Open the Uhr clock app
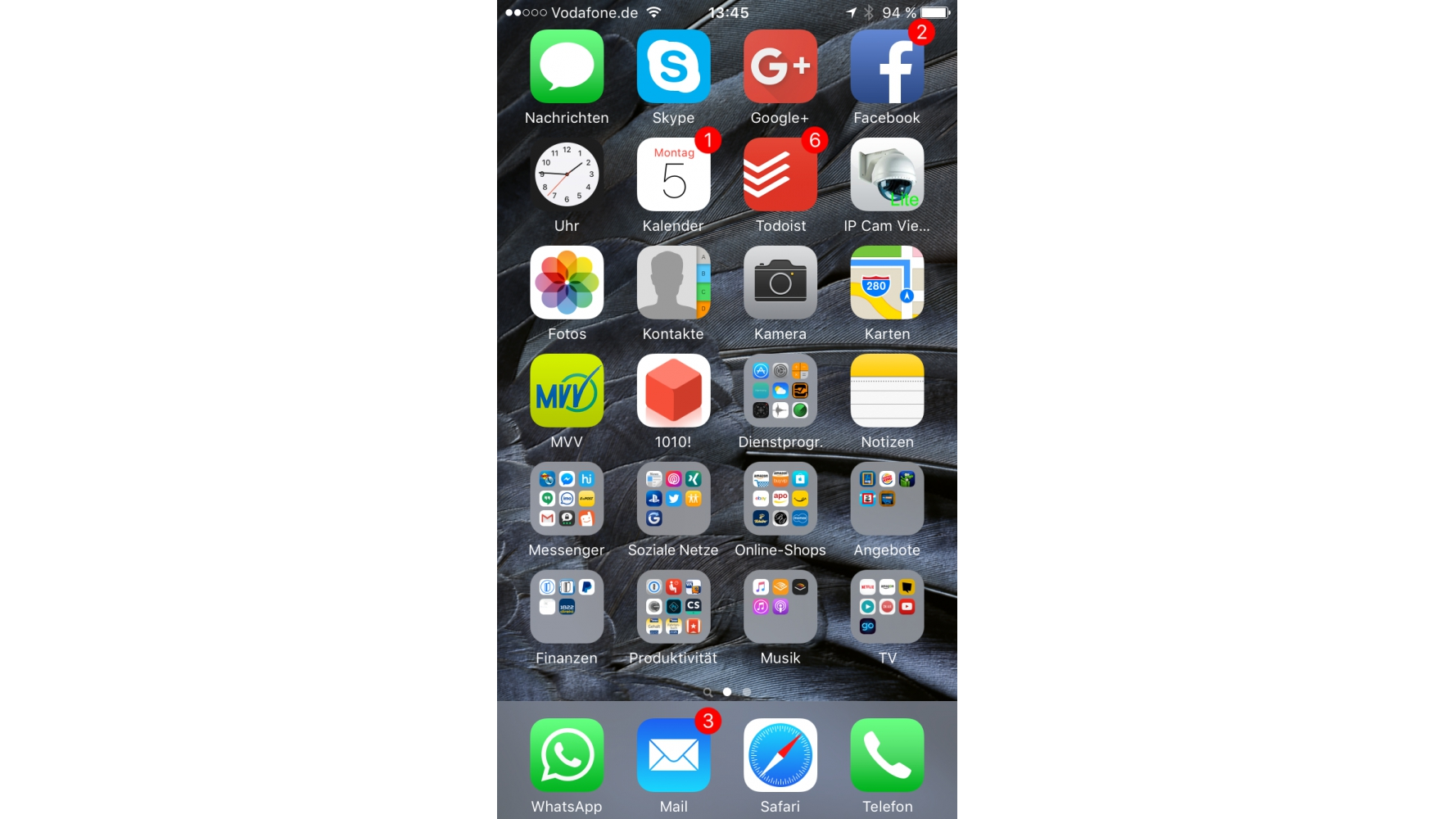Screen dimensions: 1456x819 point(567,174)
